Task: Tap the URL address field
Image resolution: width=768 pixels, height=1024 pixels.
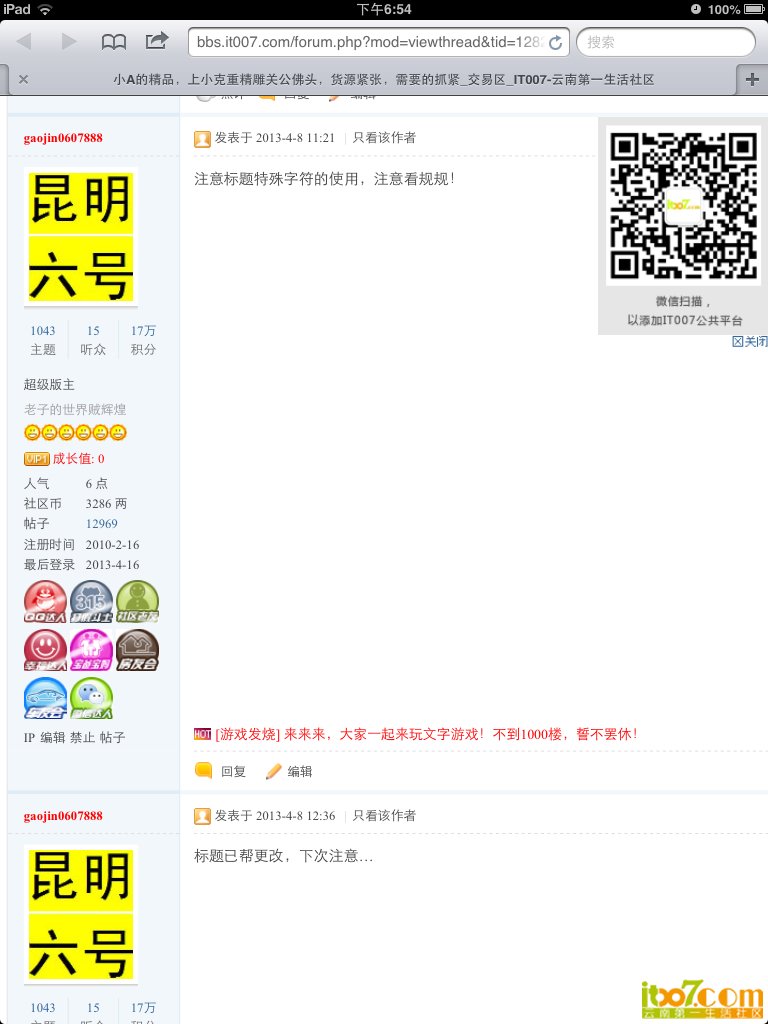Action: tap(365, 42)
